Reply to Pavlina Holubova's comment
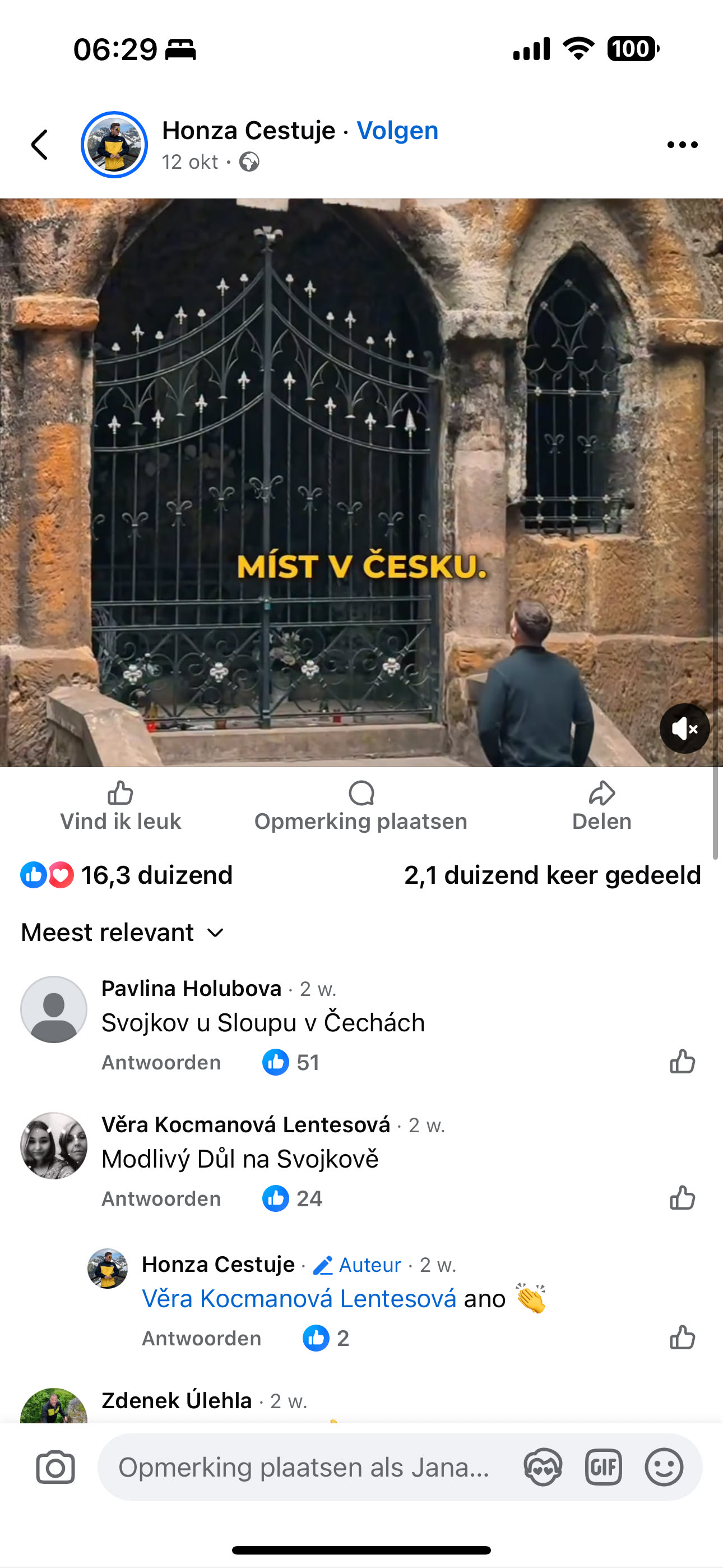Viewport: 723px width, 1568px height. (x=161, y=1063)
